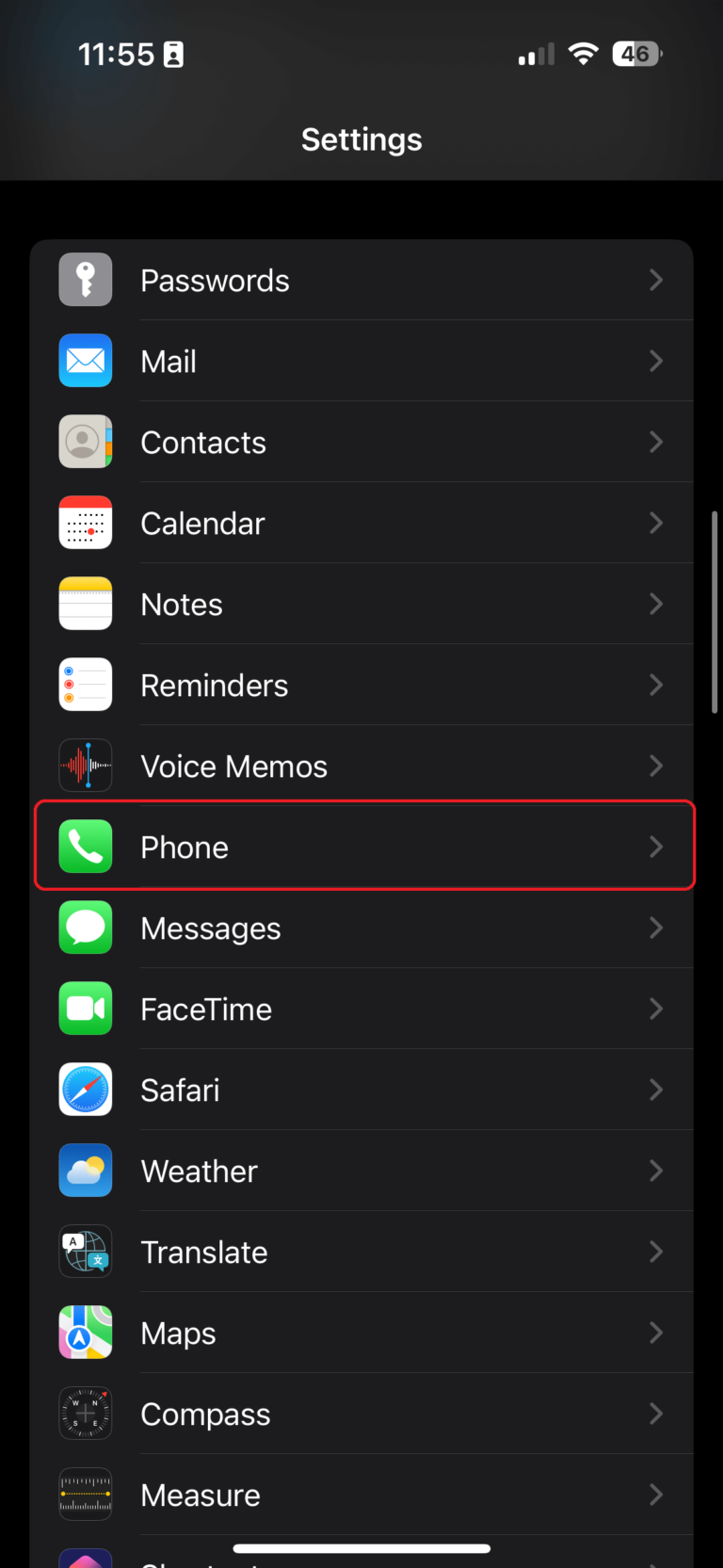This screenshot has height=1568, width=723.
Task: Tap the battery indicator in the status bar
Action: [x=635, y=54]
